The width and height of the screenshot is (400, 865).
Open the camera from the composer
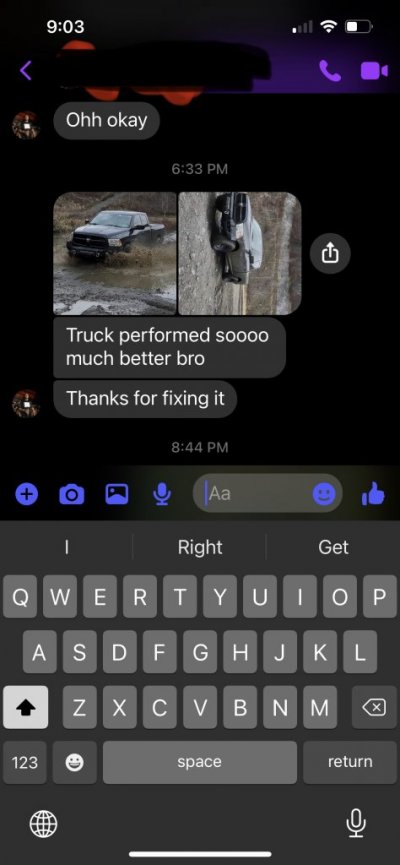click(72, 494)
